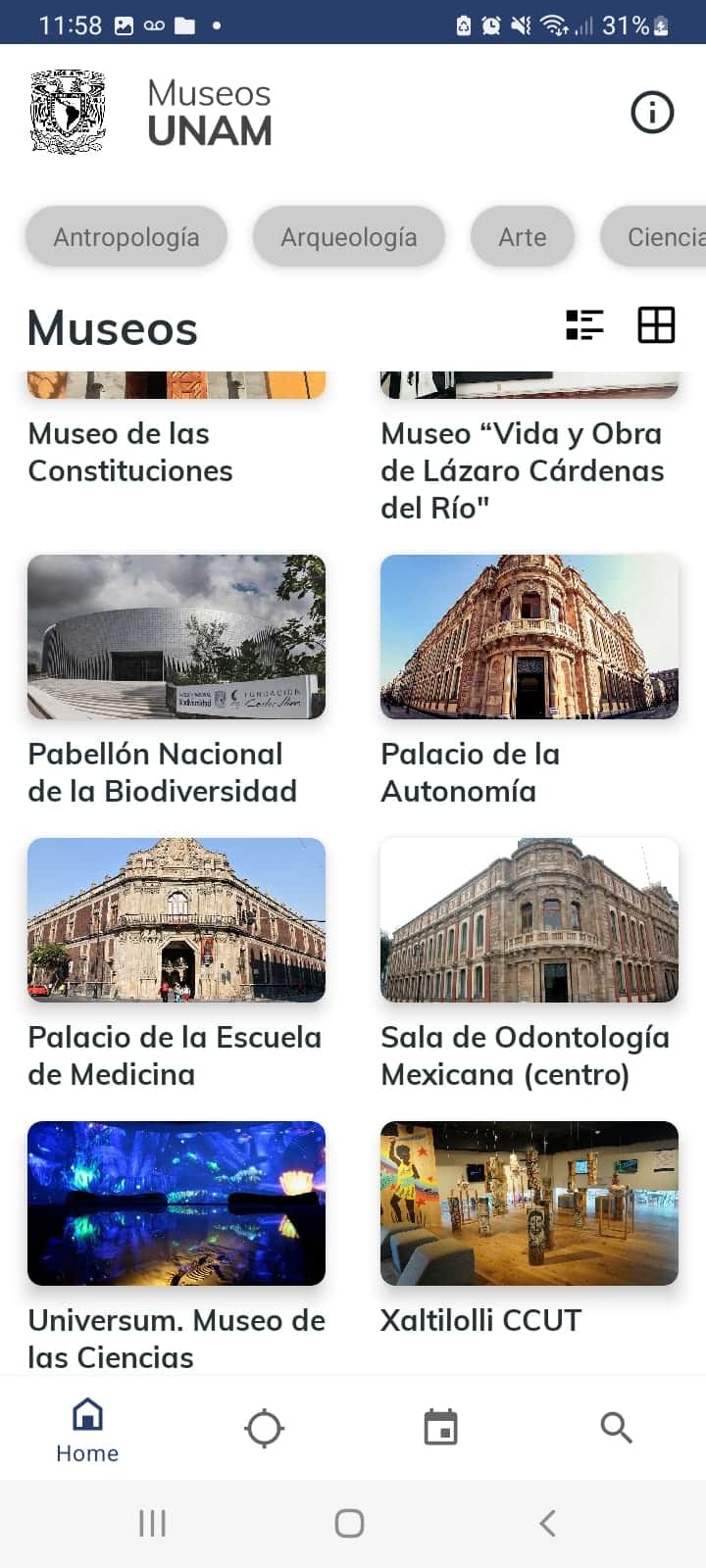The height and width of the screenshot is (1568, 706).
Task: Switch to the calendar events tab
Action: point(440,1428)
